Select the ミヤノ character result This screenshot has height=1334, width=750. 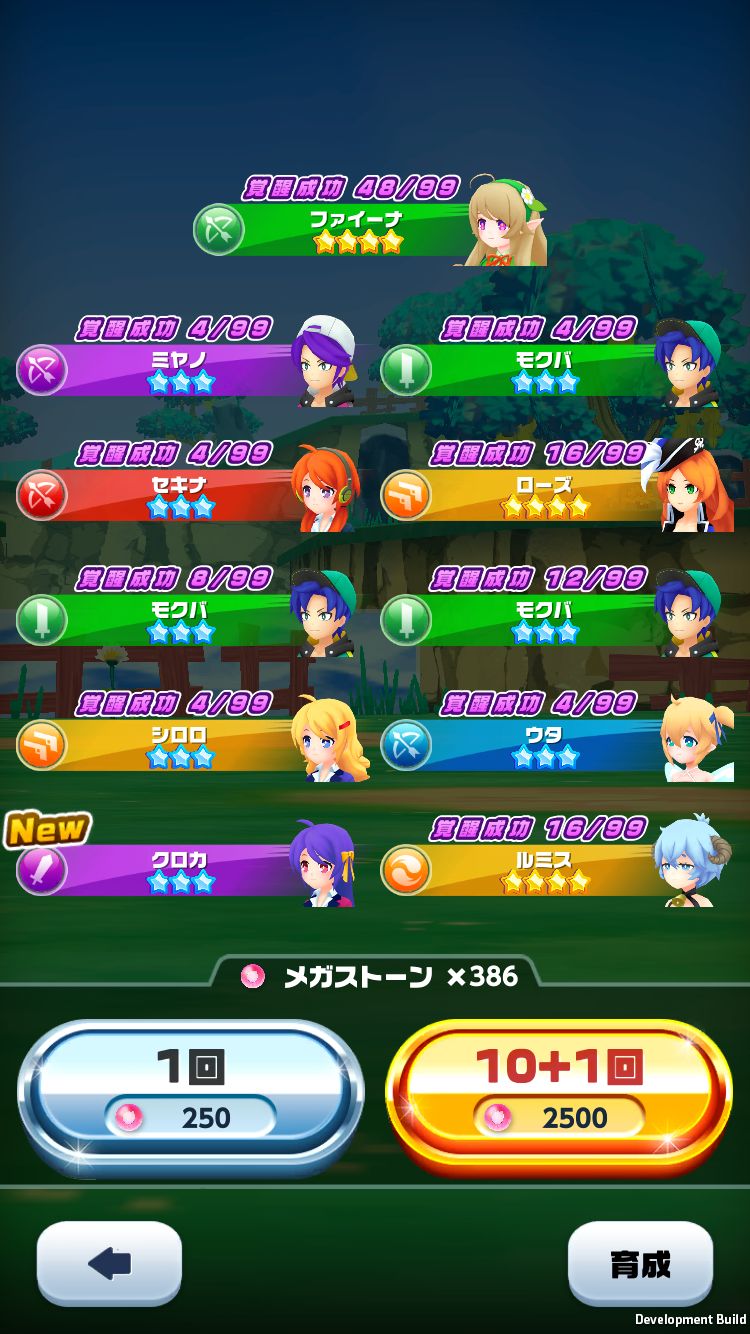tap(185, 370)
